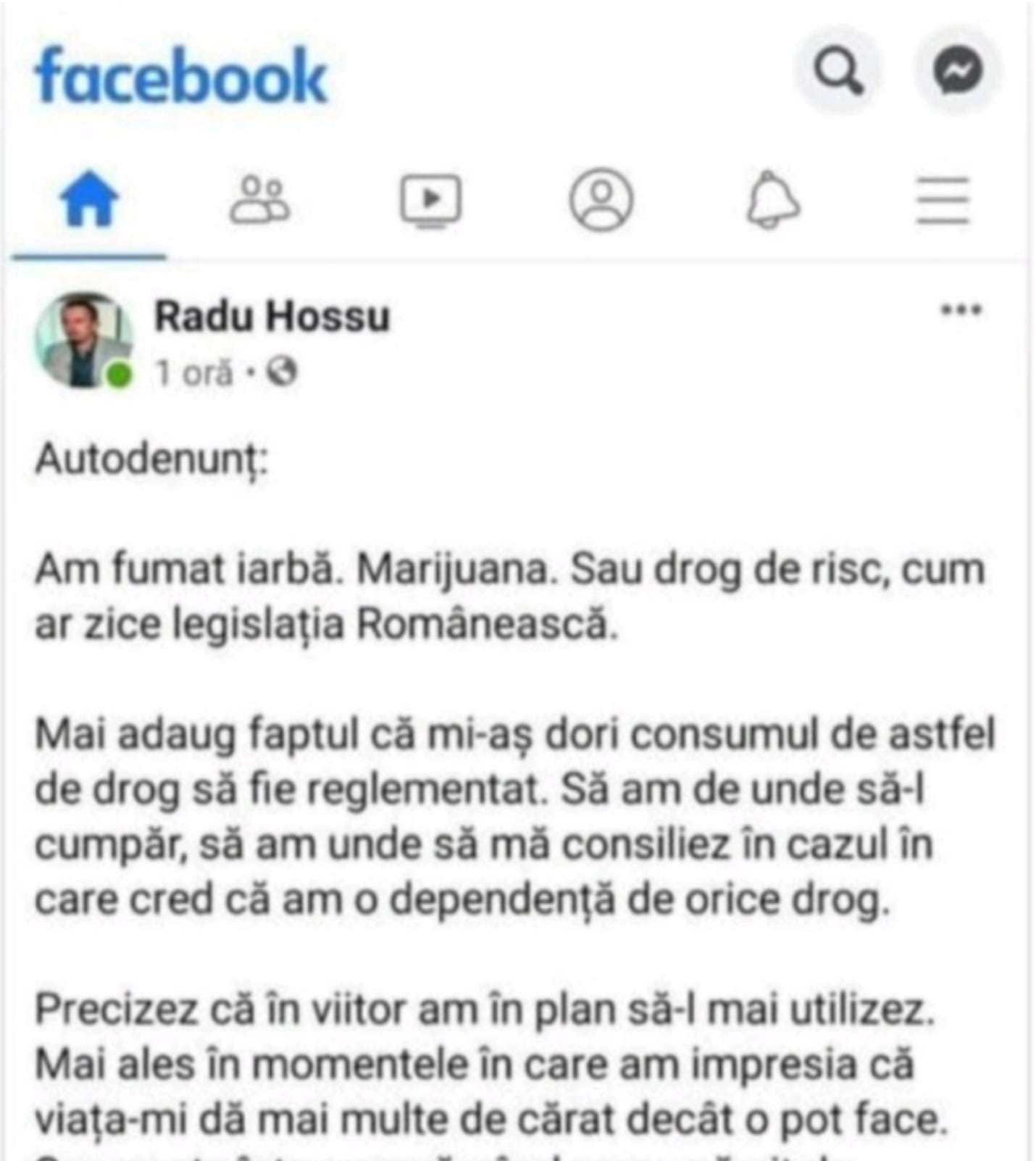
Task: Open Radu Hossu's profile picture
Action: [84, 340]
